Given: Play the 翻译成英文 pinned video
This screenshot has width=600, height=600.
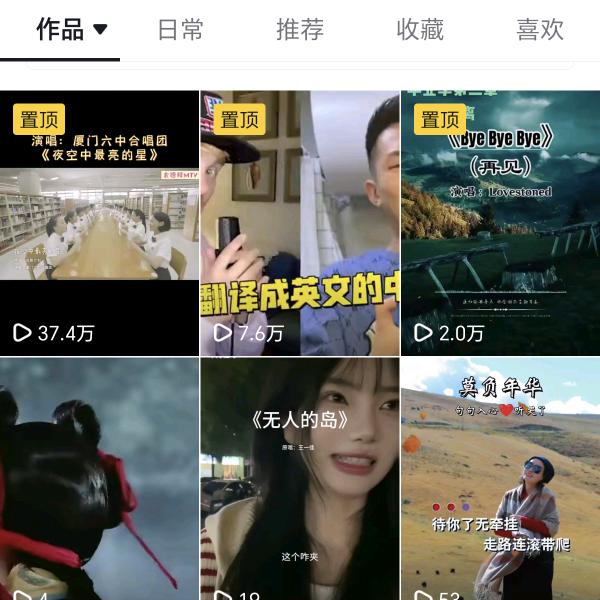Looking at the screenshot, I should pyautogui.click(x=300, y=225).
